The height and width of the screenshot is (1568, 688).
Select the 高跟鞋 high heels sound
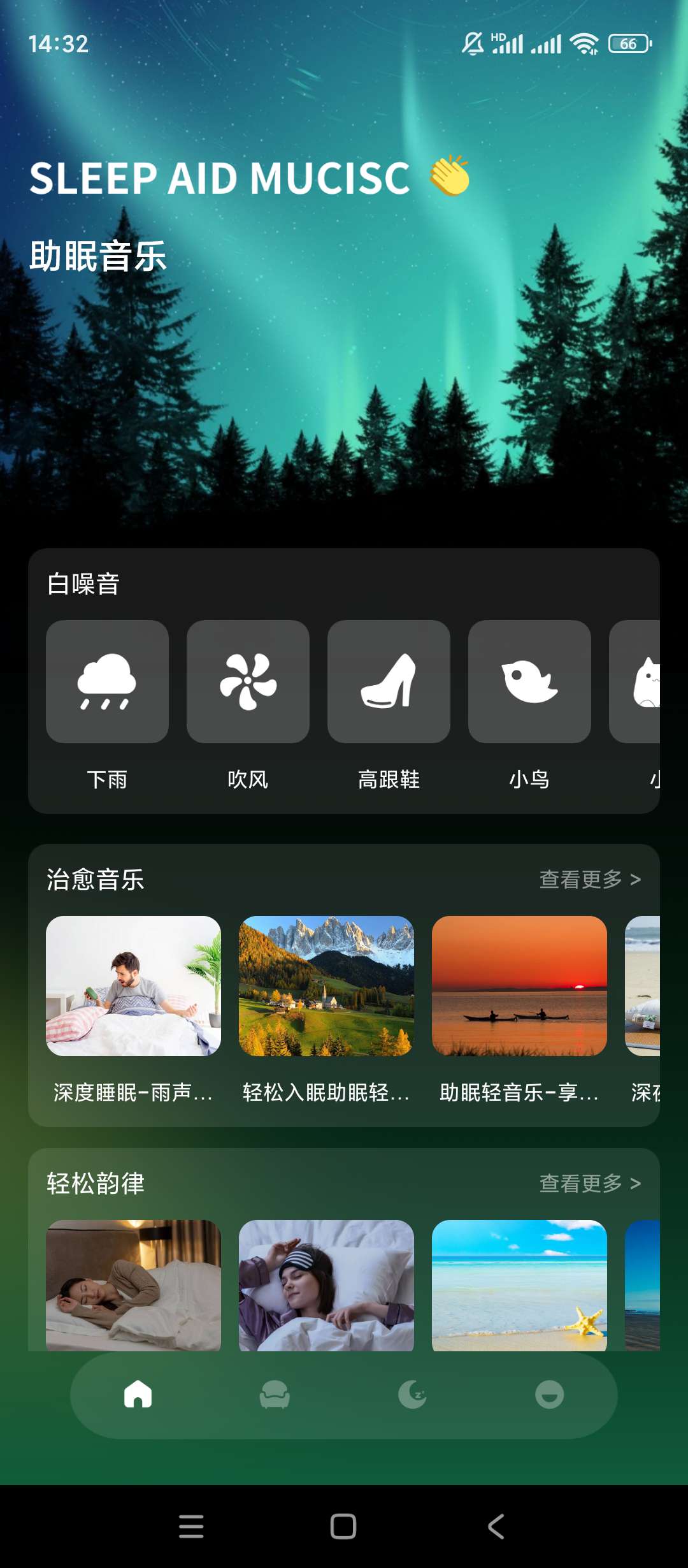[389, 681]
